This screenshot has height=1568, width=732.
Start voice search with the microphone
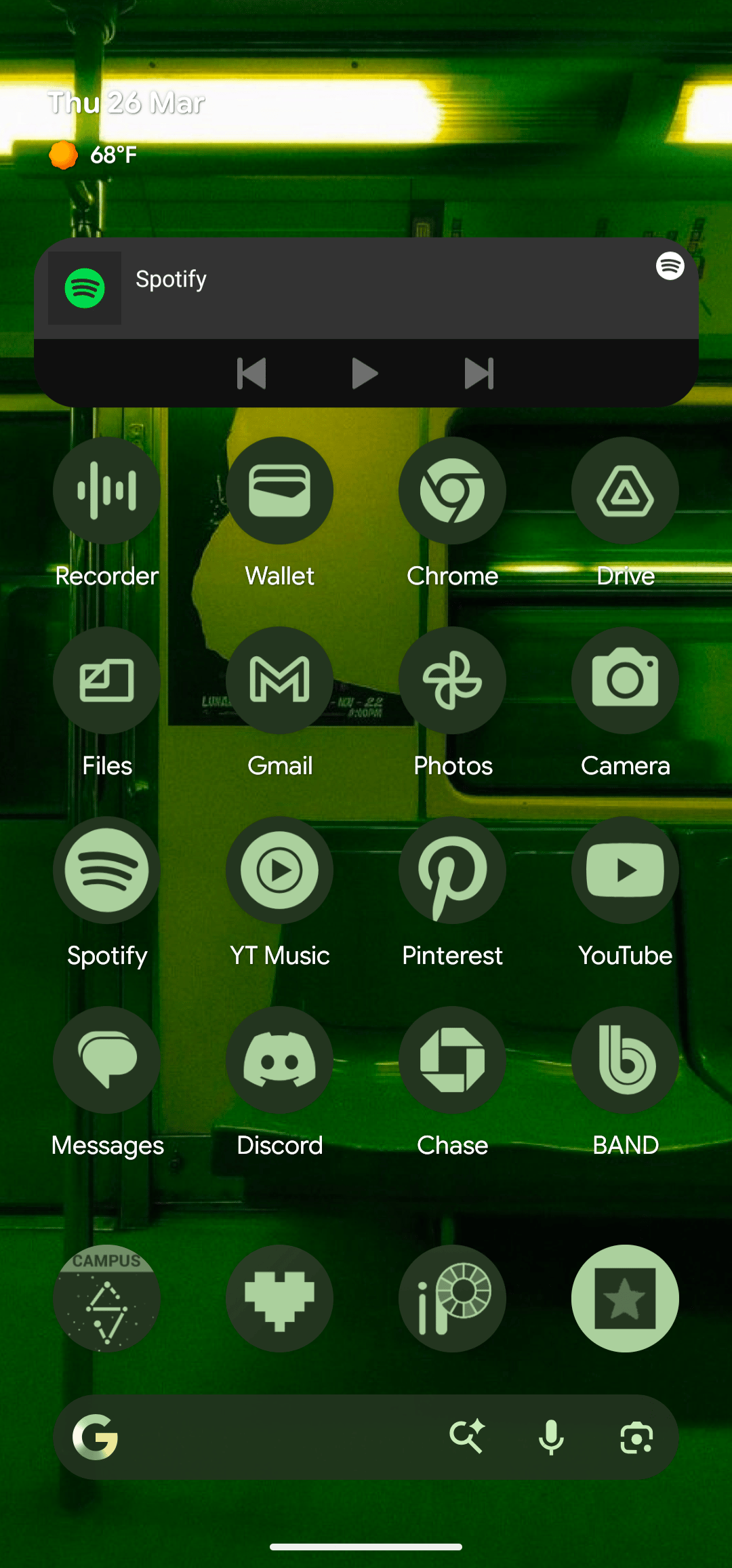pos(551,1437)
